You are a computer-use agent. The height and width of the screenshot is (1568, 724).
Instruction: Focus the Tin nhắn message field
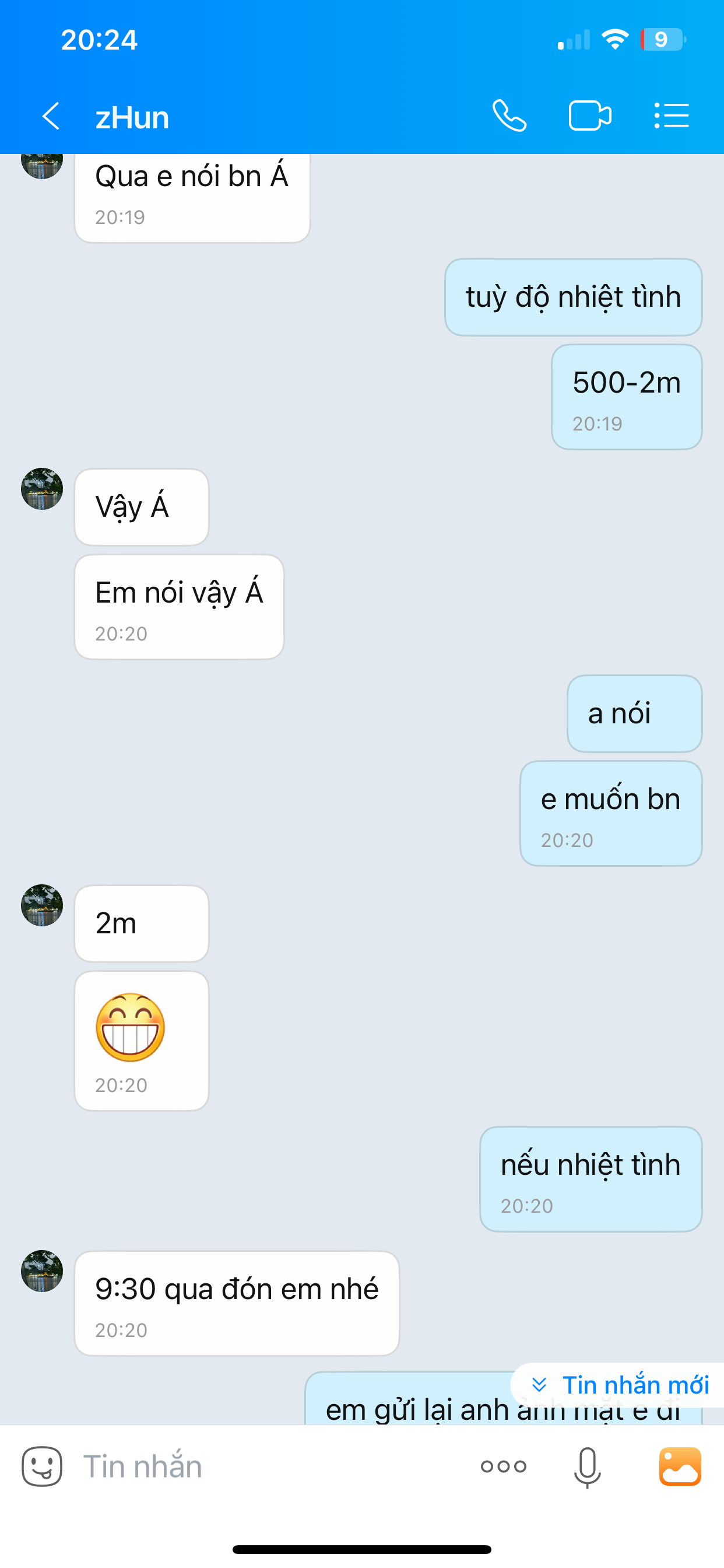tap(268, 1466)
